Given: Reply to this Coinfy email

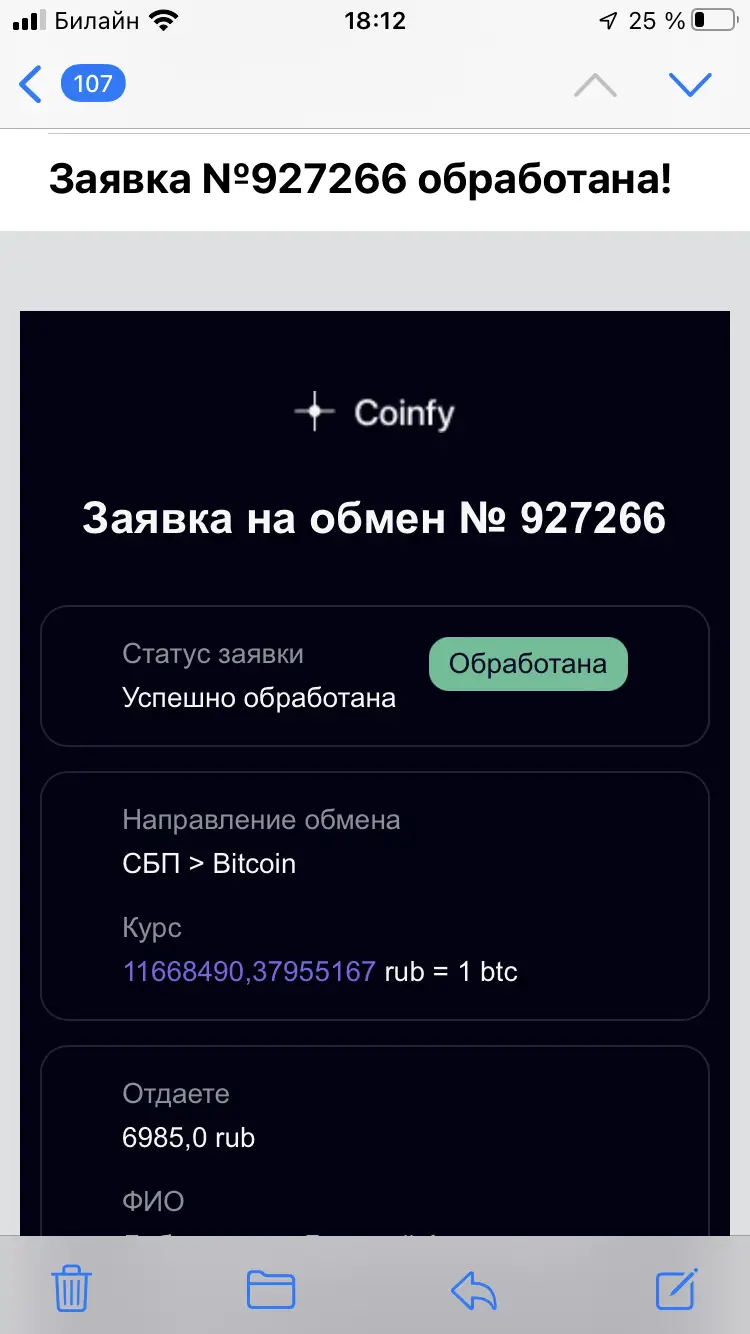Looking at the screenshot, I should pos(474,1288).
